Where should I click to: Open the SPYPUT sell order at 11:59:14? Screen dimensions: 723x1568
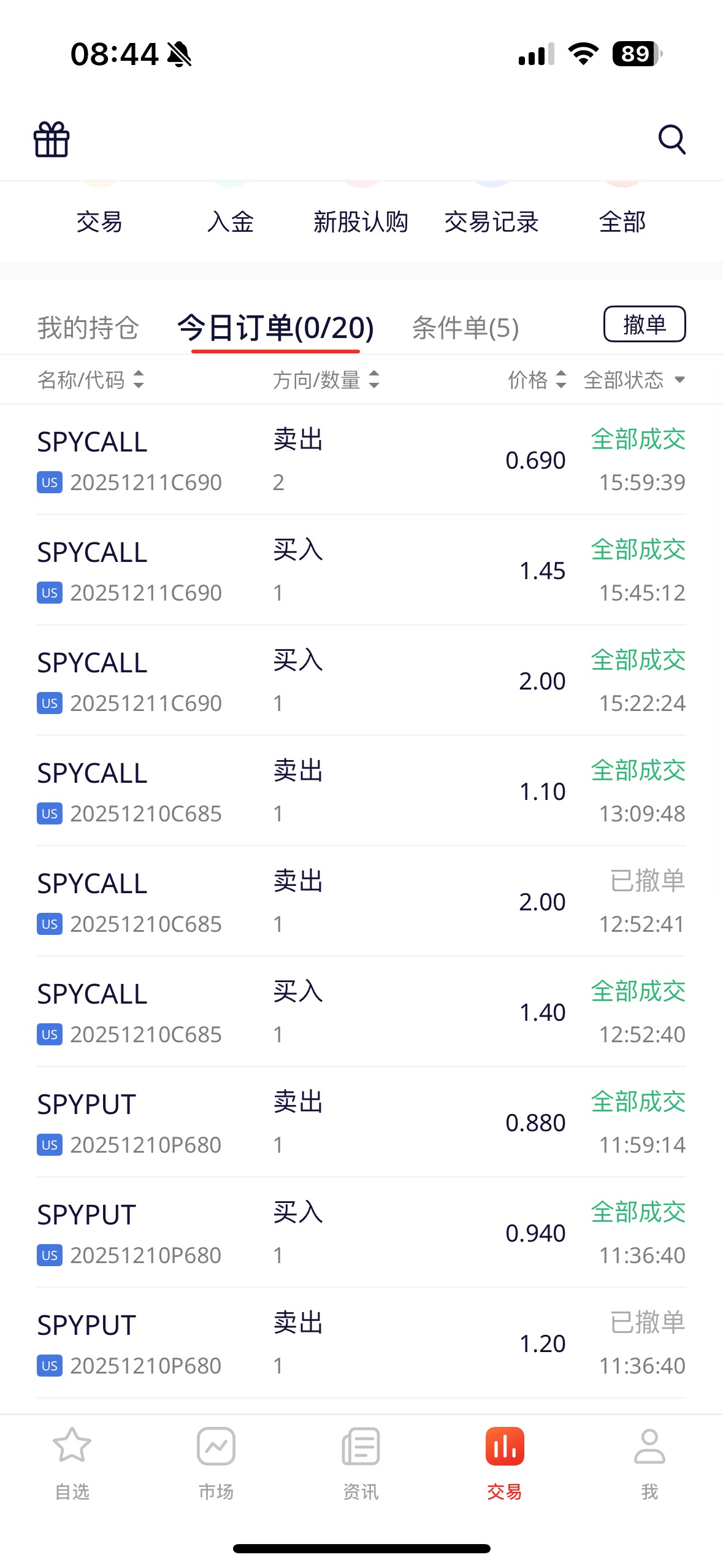point(361,1123)
